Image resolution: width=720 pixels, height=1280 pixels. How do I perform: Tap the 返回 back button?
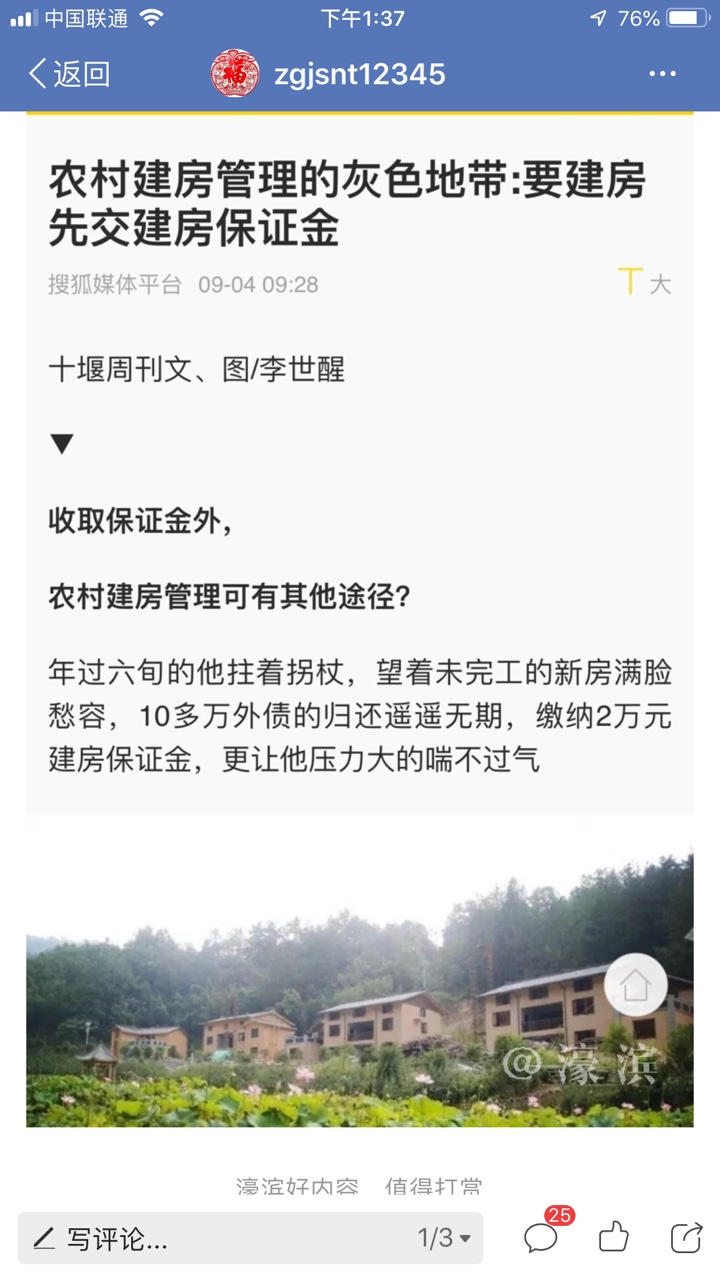68,74
